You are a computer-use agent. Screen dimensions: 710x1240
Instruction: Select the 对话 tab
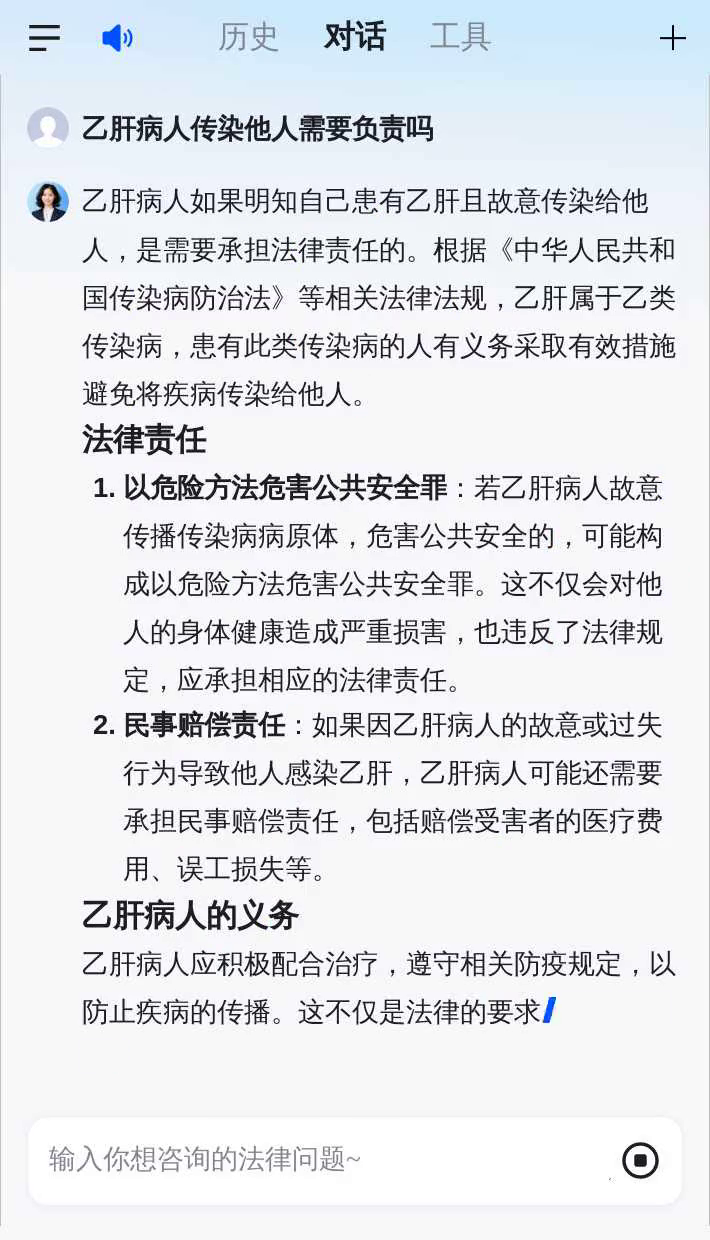coord(355,37)
